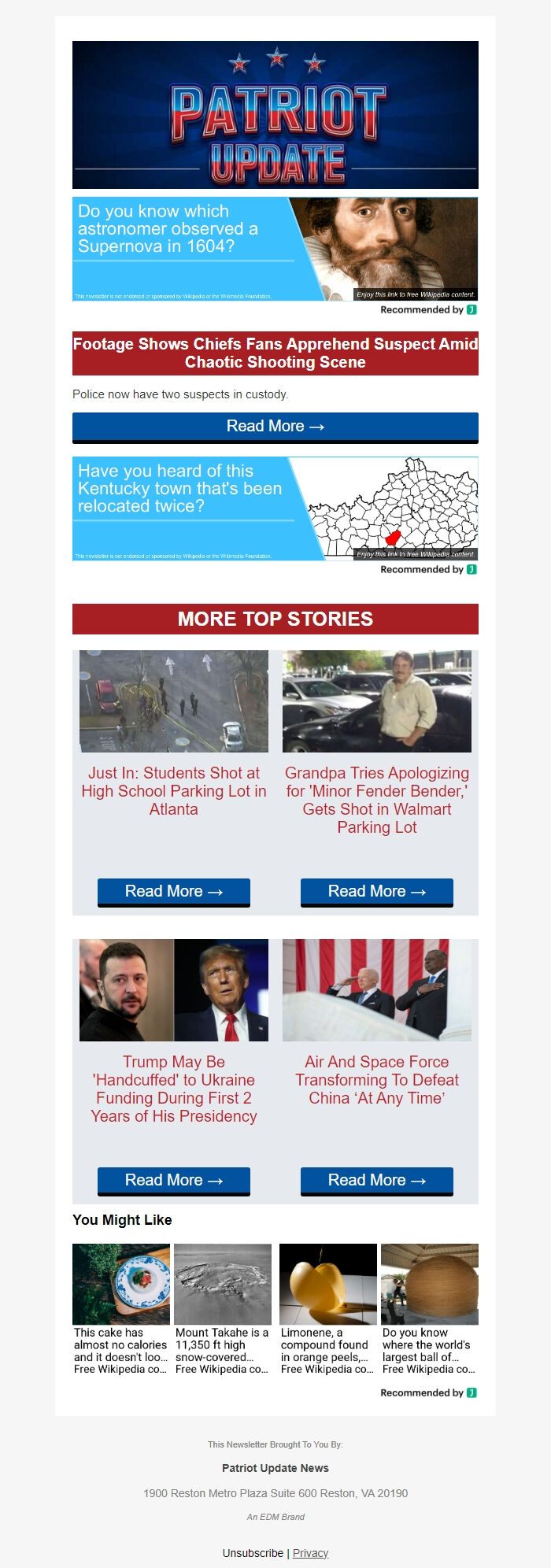Open the Air and Space Force headline
Screen dimensions: 551x1568
pyautogui.click(x=377, y=1080)
